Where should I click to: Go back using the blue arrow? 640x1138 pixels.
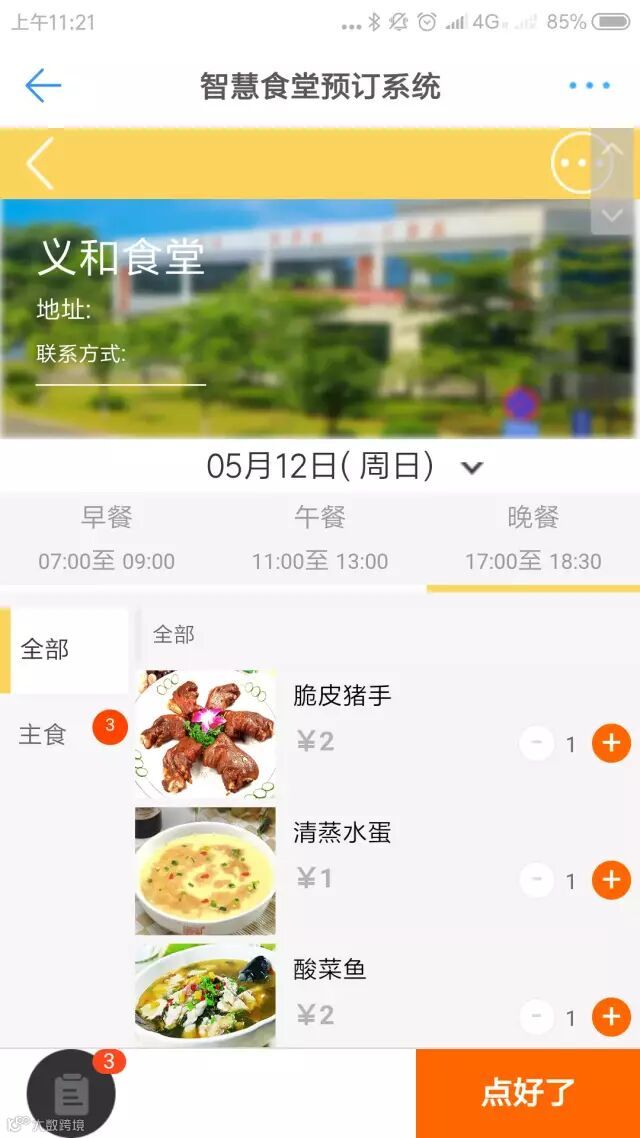click(43, 86)
